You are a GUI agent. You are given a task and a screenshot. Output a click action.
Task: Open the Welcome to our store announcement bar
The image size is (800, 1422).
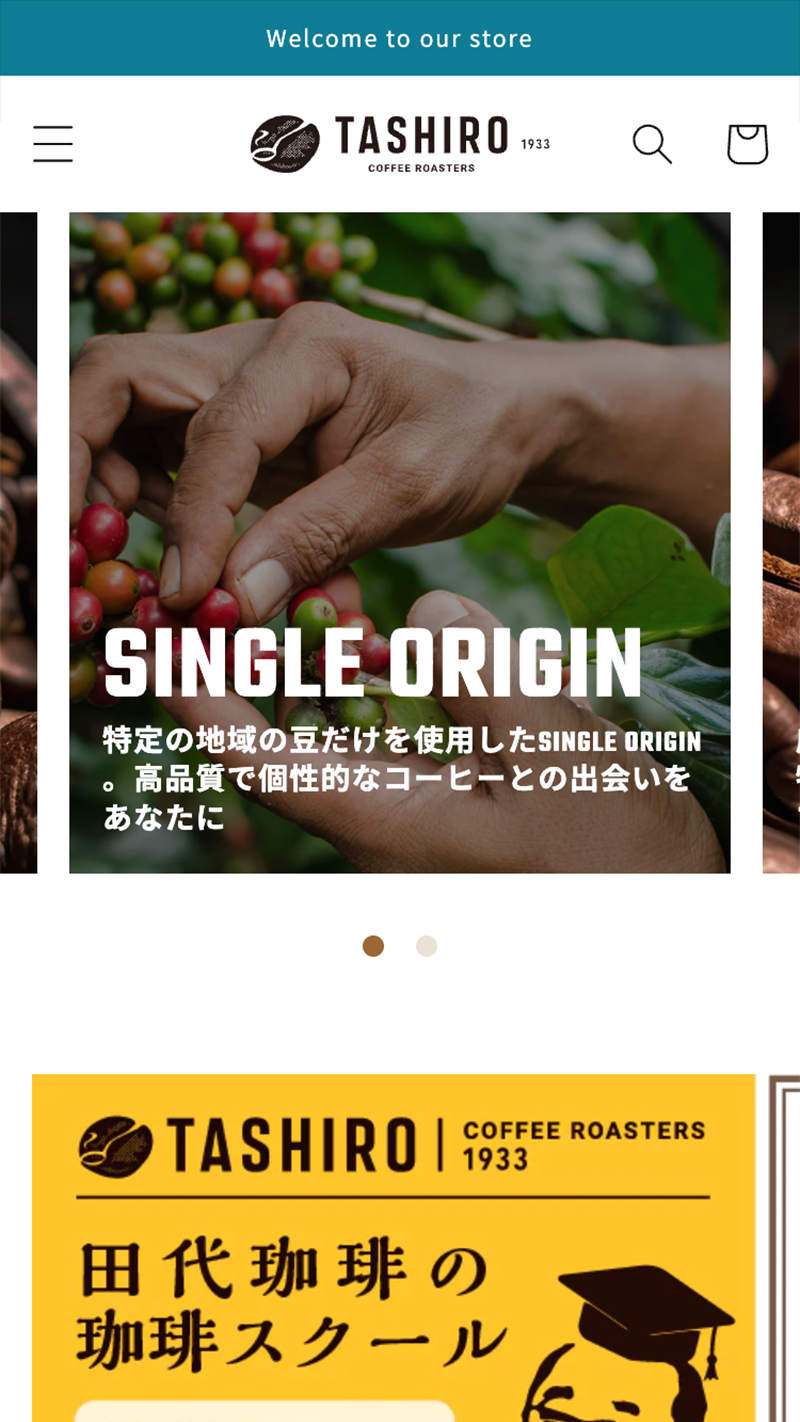point(400,38)
